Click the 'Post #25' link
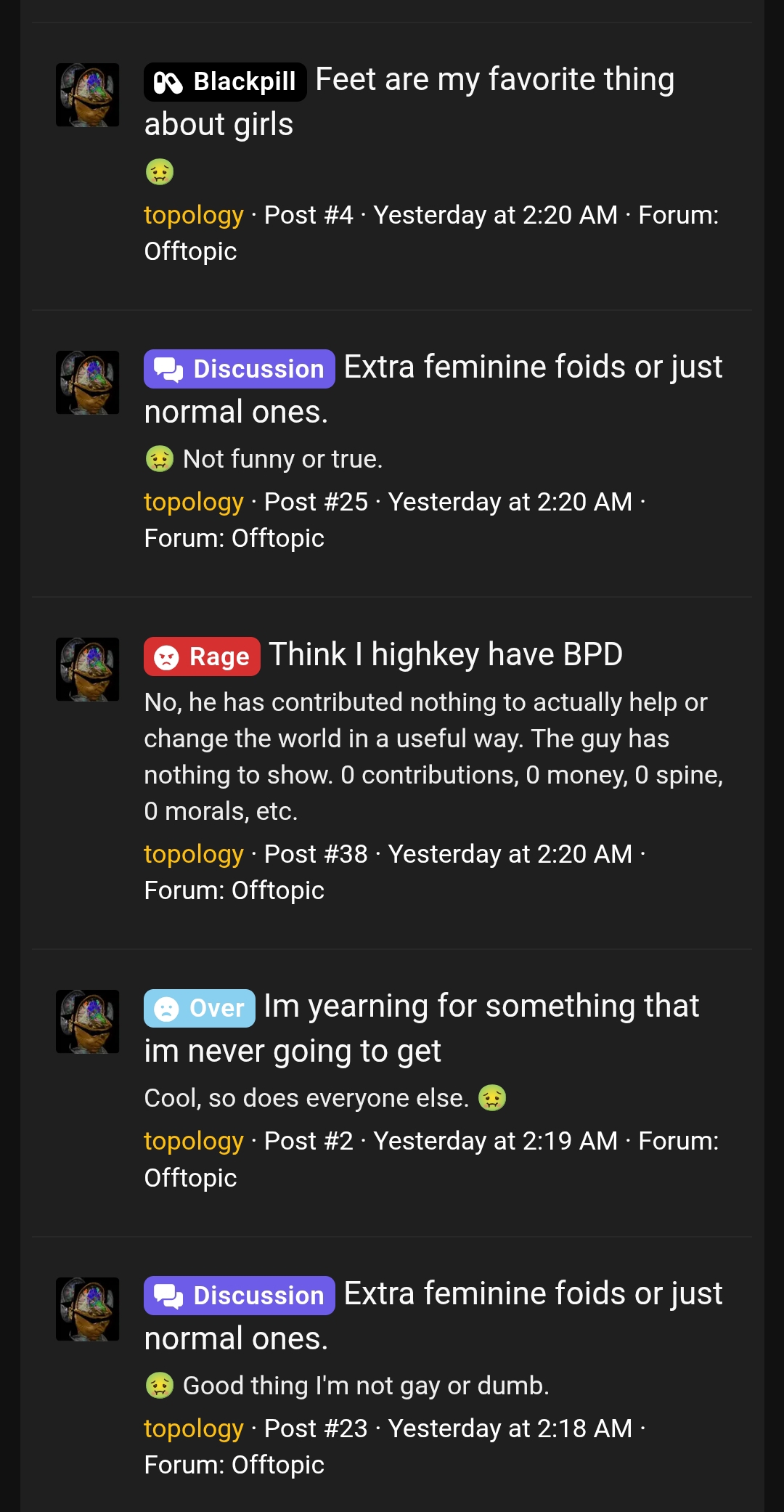784x1512 pixels. [x=314, y=502]
